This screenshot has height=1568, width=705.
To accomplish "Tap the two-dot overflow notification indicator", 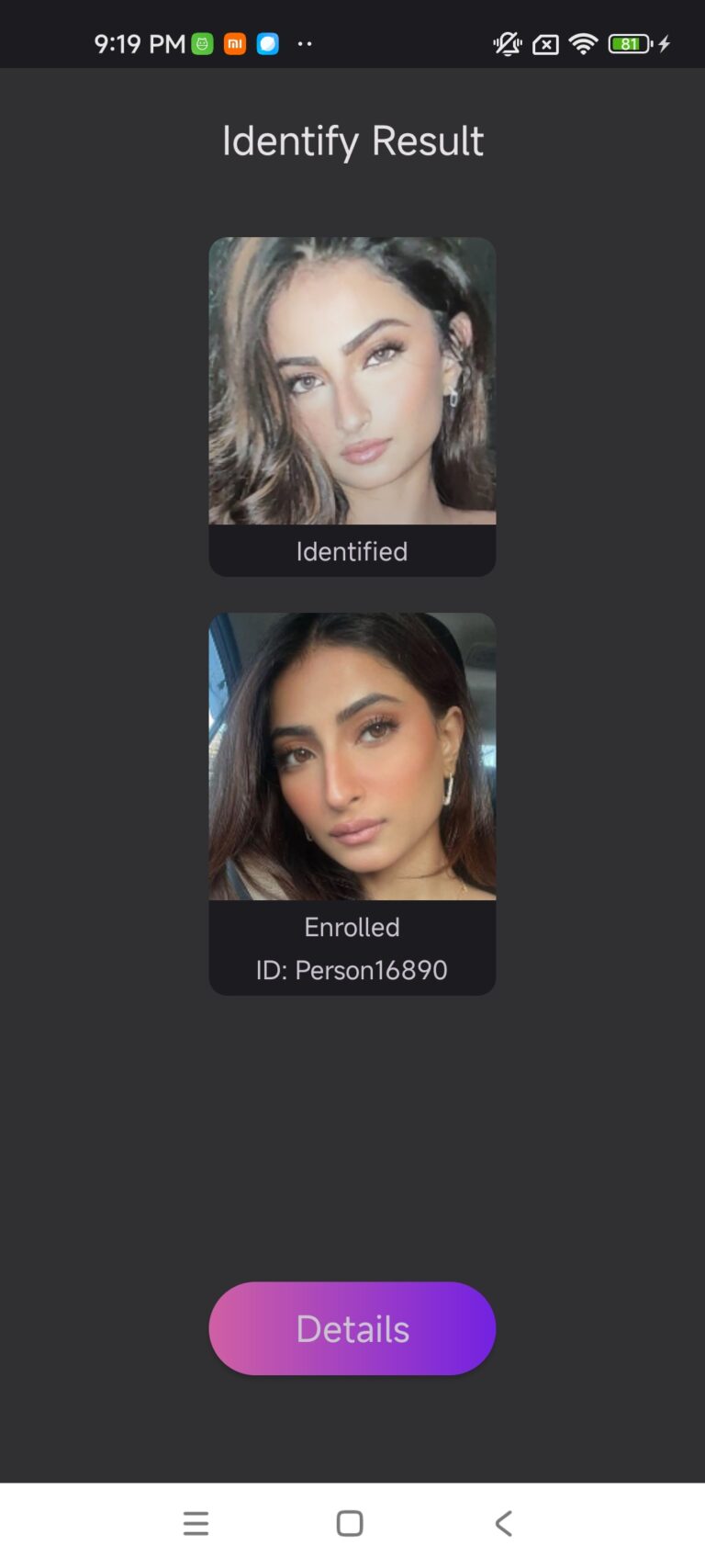I will click(305, 45).
